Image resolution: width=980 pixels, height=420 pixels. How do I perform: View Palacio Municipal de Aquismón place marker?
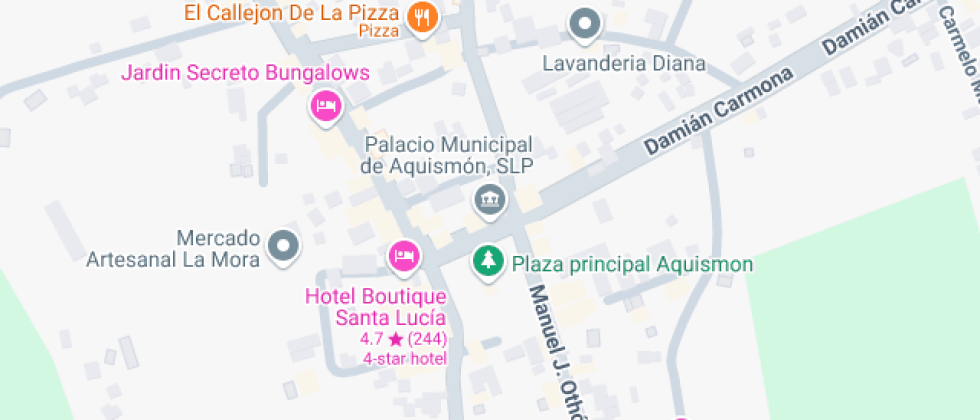[489, 199]
